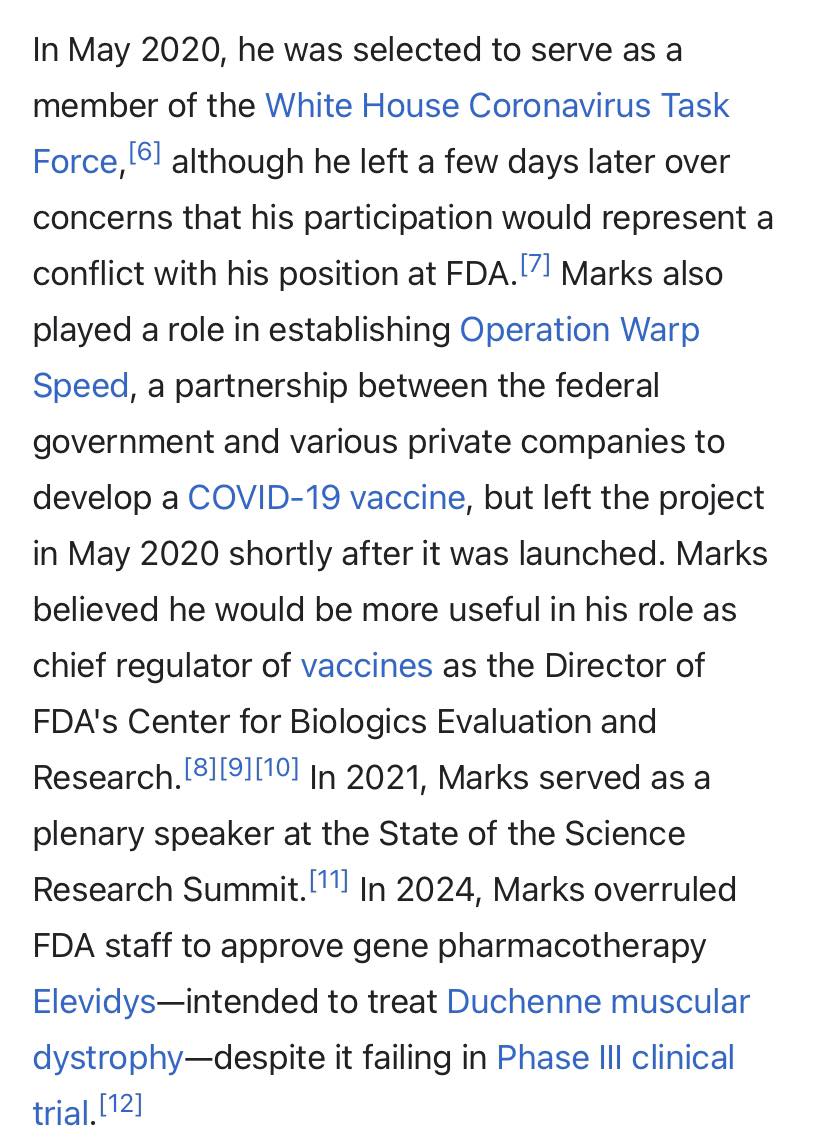Open the Phase III clinical trial link
This screenshot has width=828, height=1142.
(614, 1058)
